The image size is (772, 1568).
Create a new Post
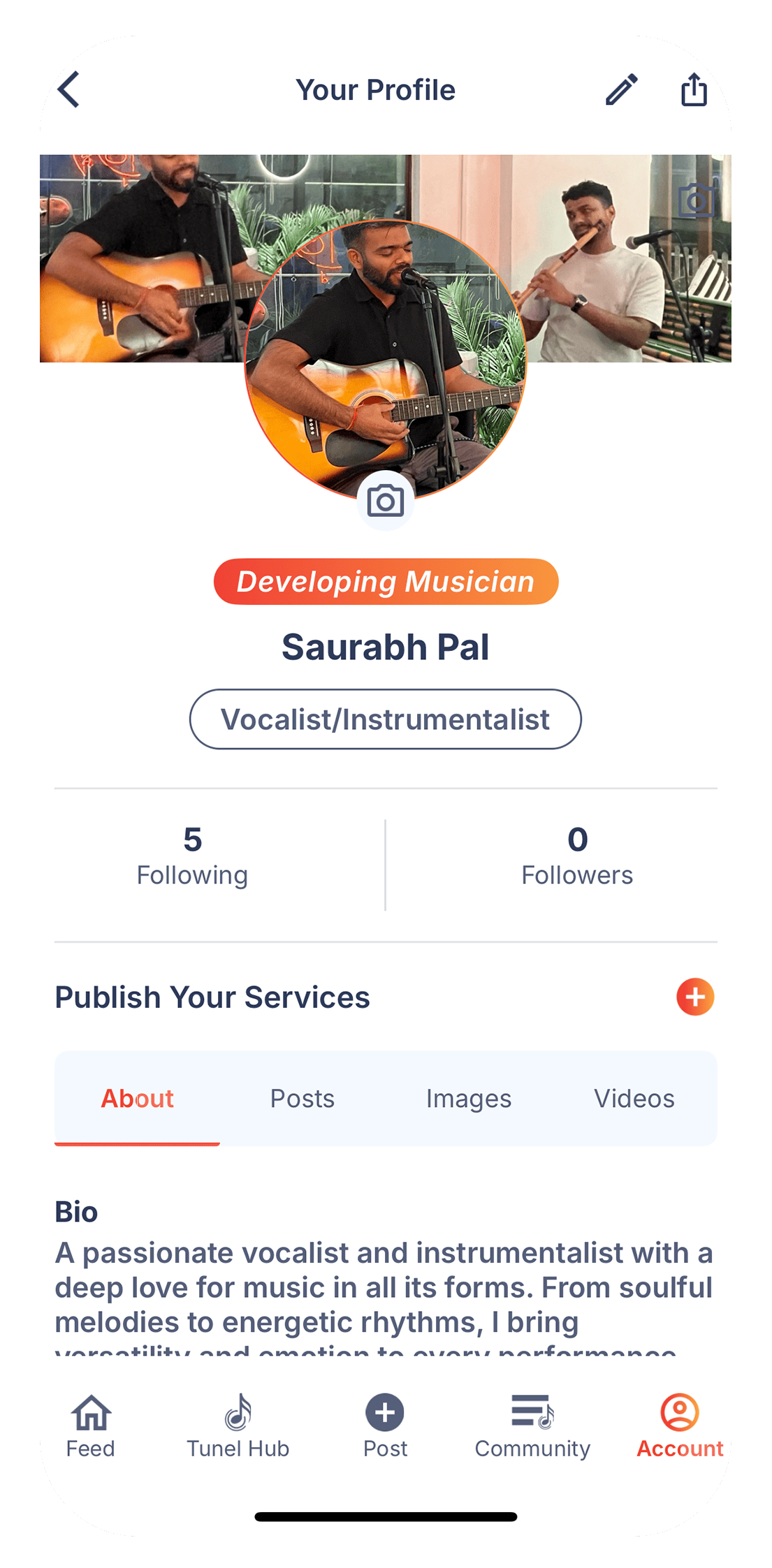(x=385, y=1426)
